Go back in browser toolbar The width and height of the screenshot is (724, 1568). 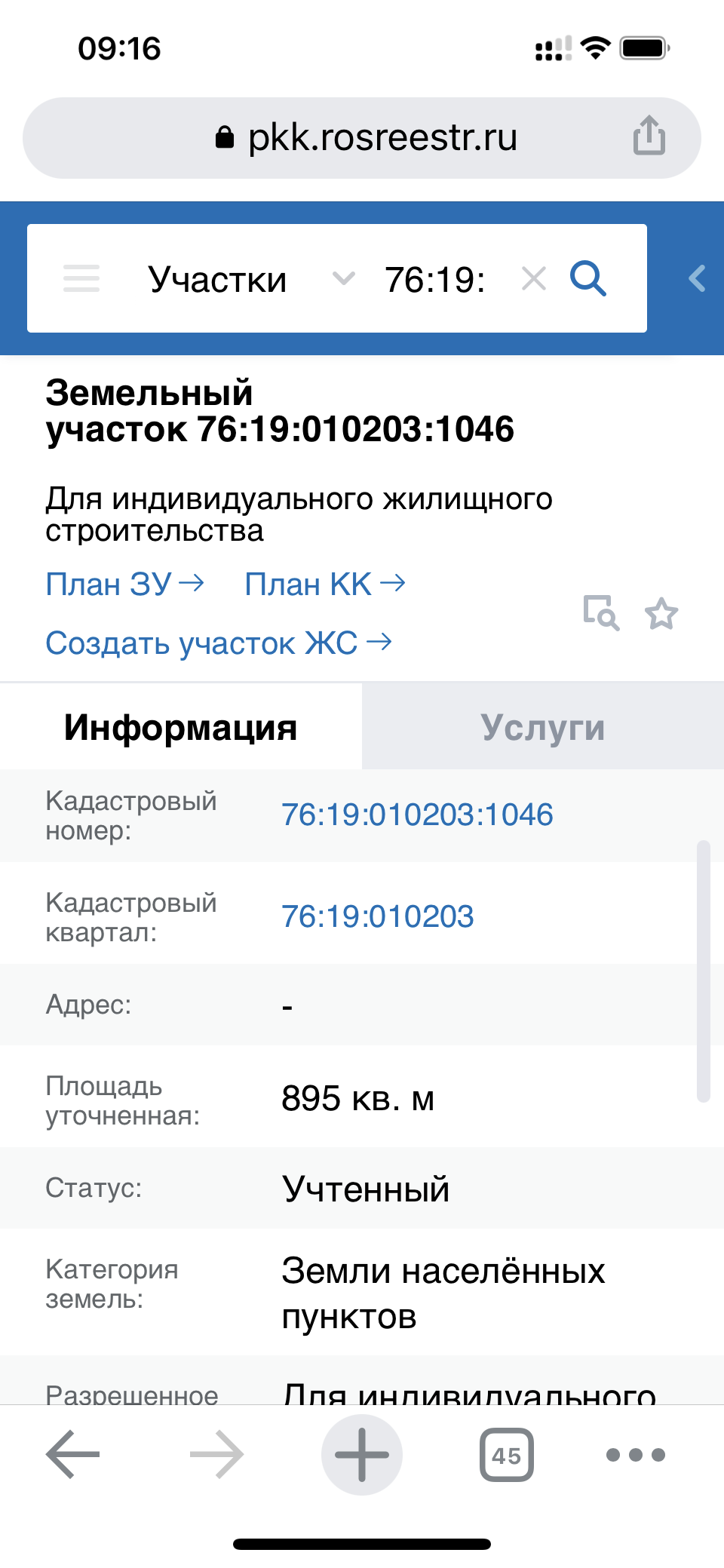click(73, 1454)
